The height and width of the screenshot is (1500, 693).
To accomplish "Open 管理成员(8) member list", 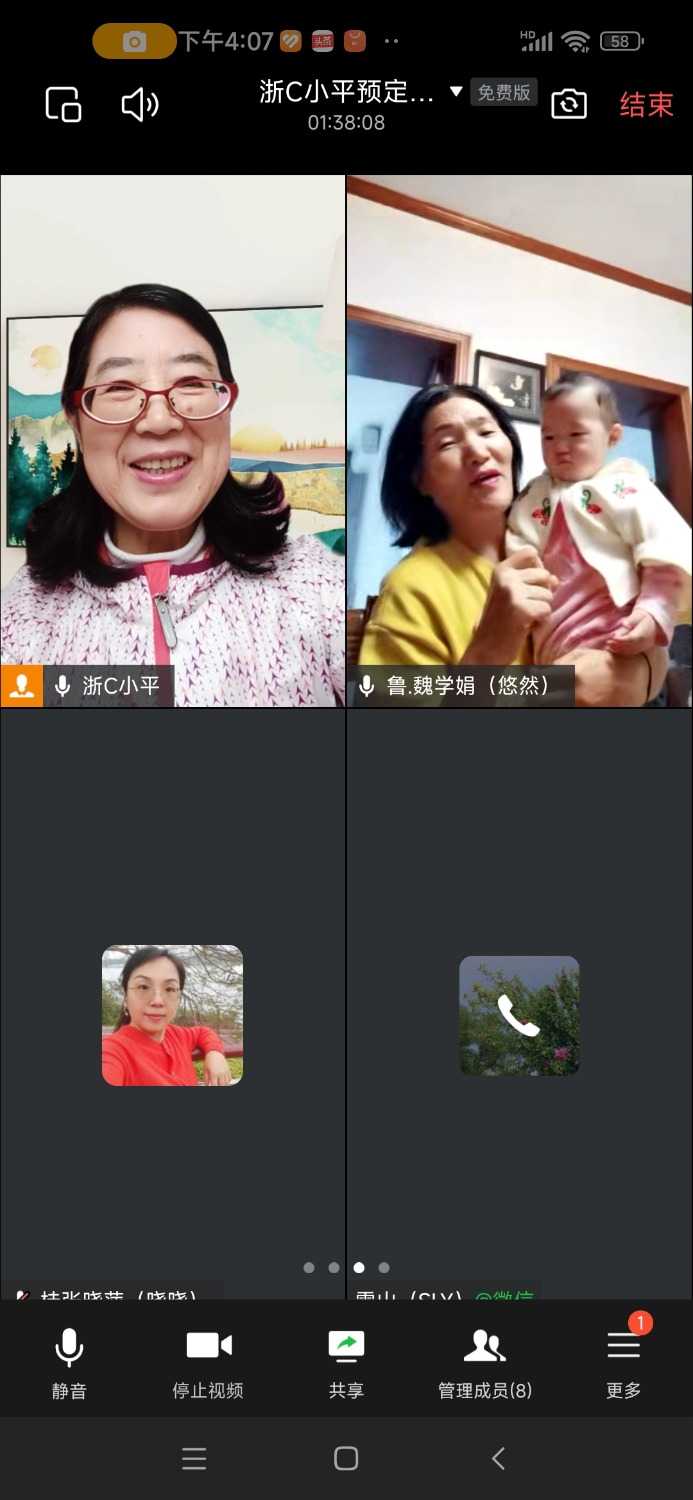I will tap(485, 1360).
